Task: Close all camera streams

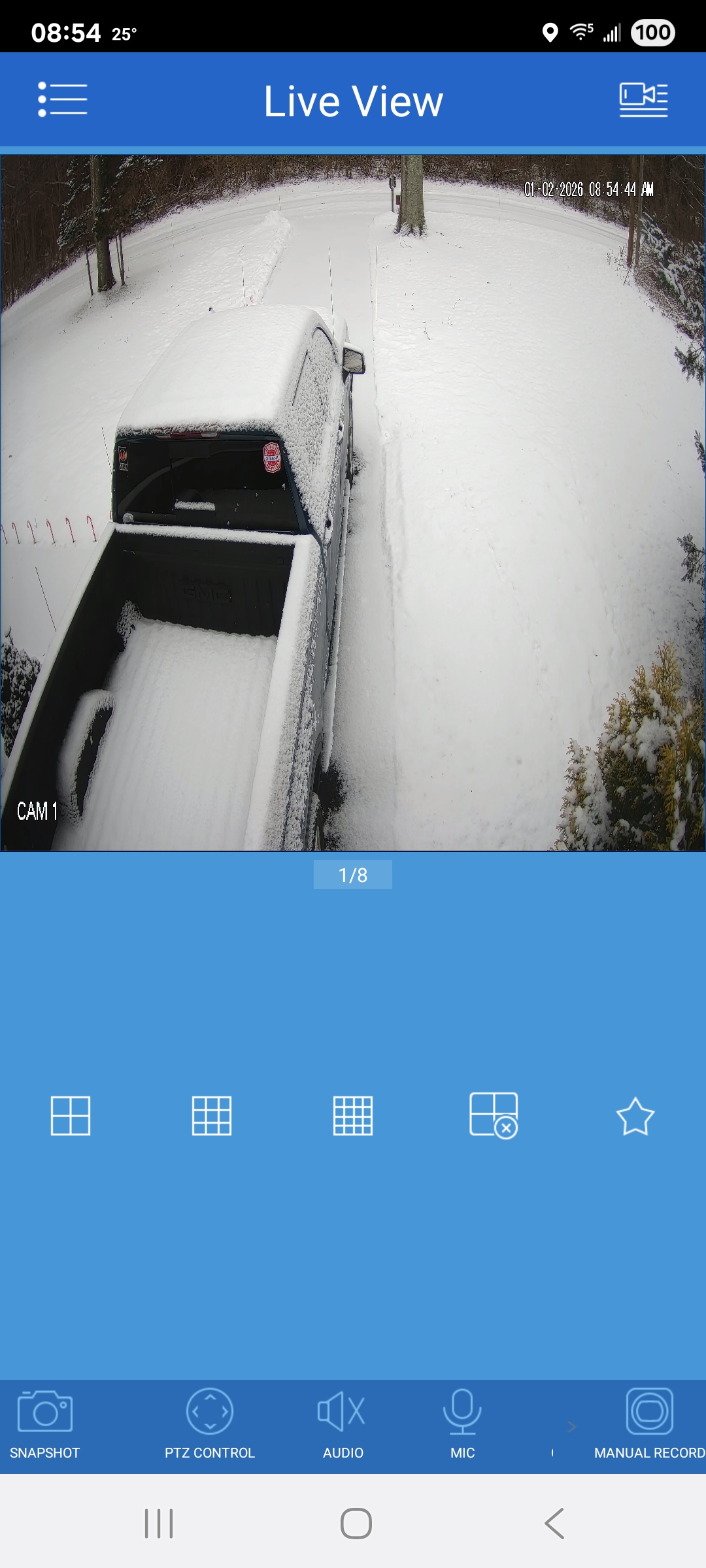Action: pyautogui.click(x=494, y=1116)
